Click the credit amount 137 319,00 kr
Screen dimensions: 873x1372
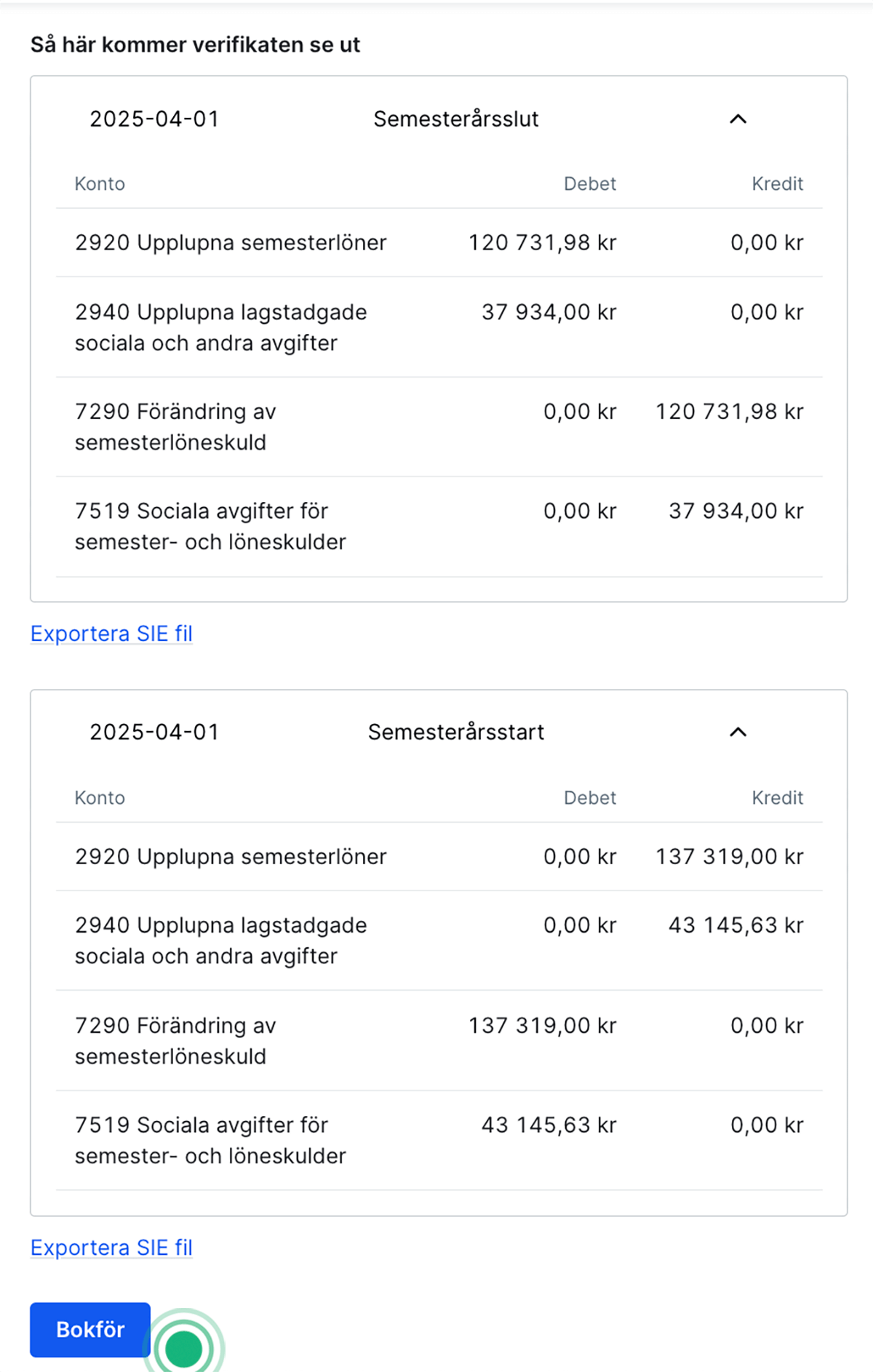click(x=730, y=856)
